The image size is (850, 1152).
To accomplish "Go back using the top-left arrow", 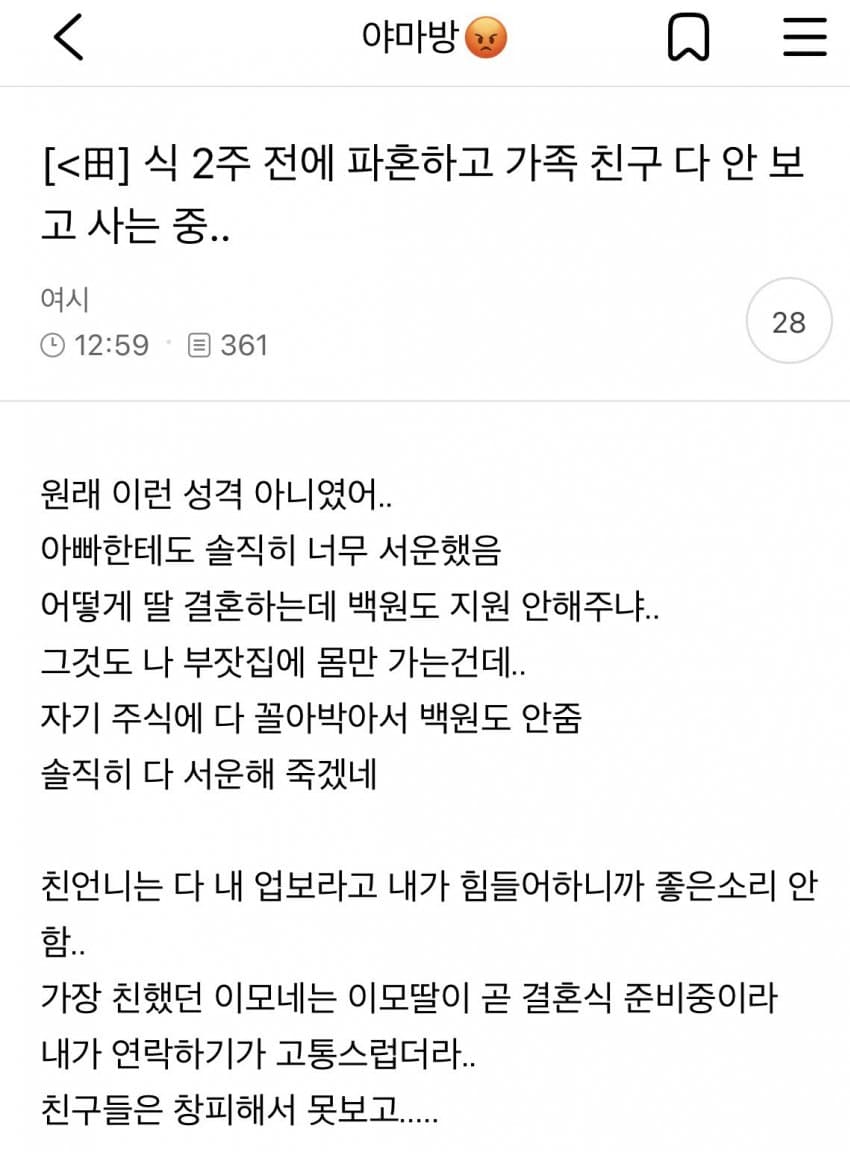I will pyautogui.click(x=68, y=39).
